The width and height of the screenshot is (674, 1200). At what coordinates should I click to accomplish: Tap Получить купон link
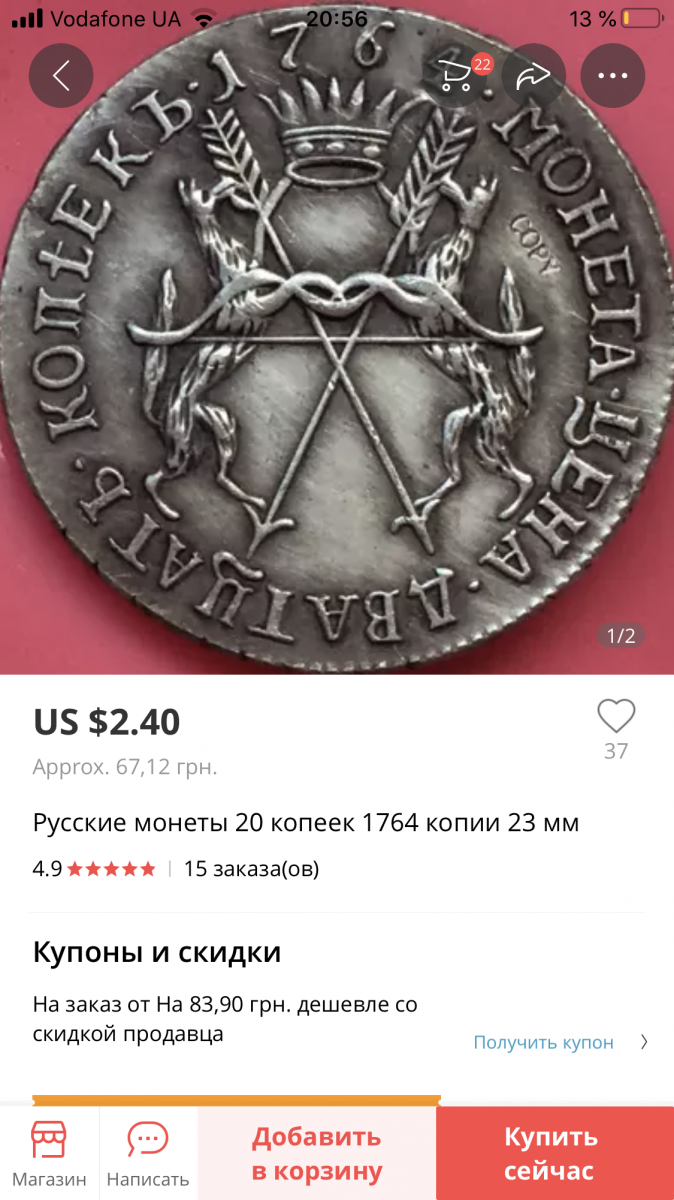(x=543, y=1042)
